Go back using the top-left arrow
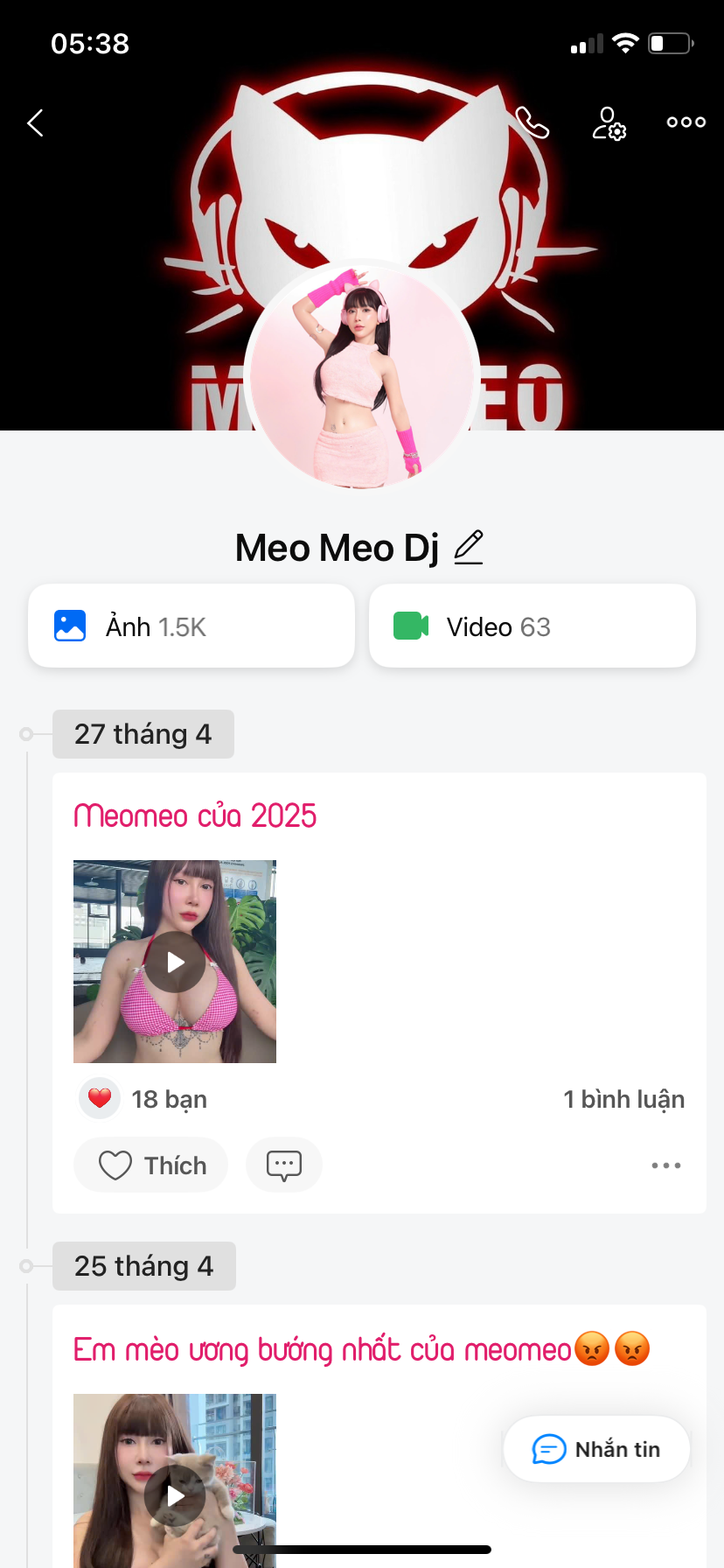The width and height of the screenshot is (724, 1568). coord(36,123)
